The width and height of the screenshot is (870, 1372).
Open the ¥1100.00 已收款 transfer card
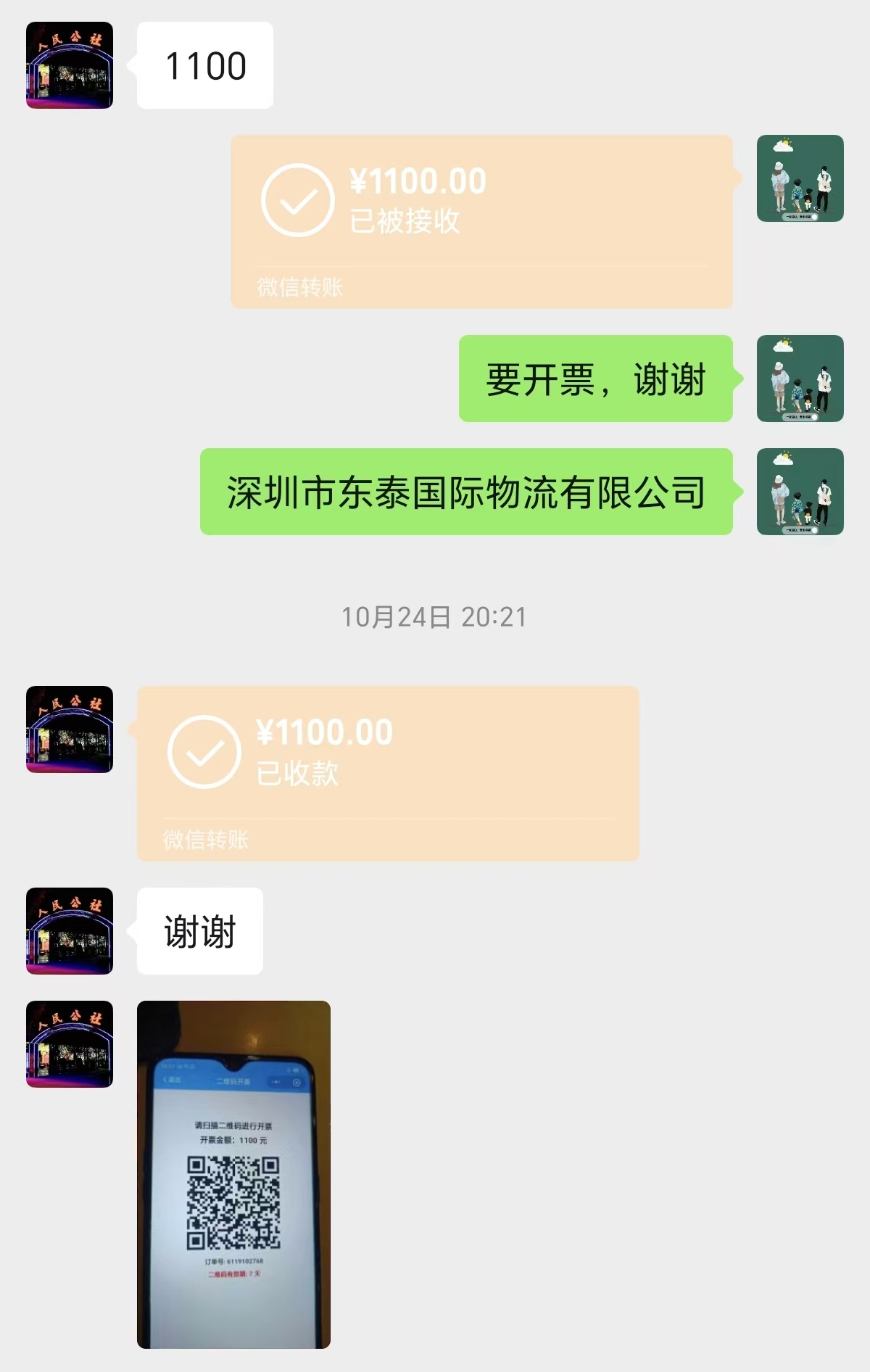click(x=388, y=773)
